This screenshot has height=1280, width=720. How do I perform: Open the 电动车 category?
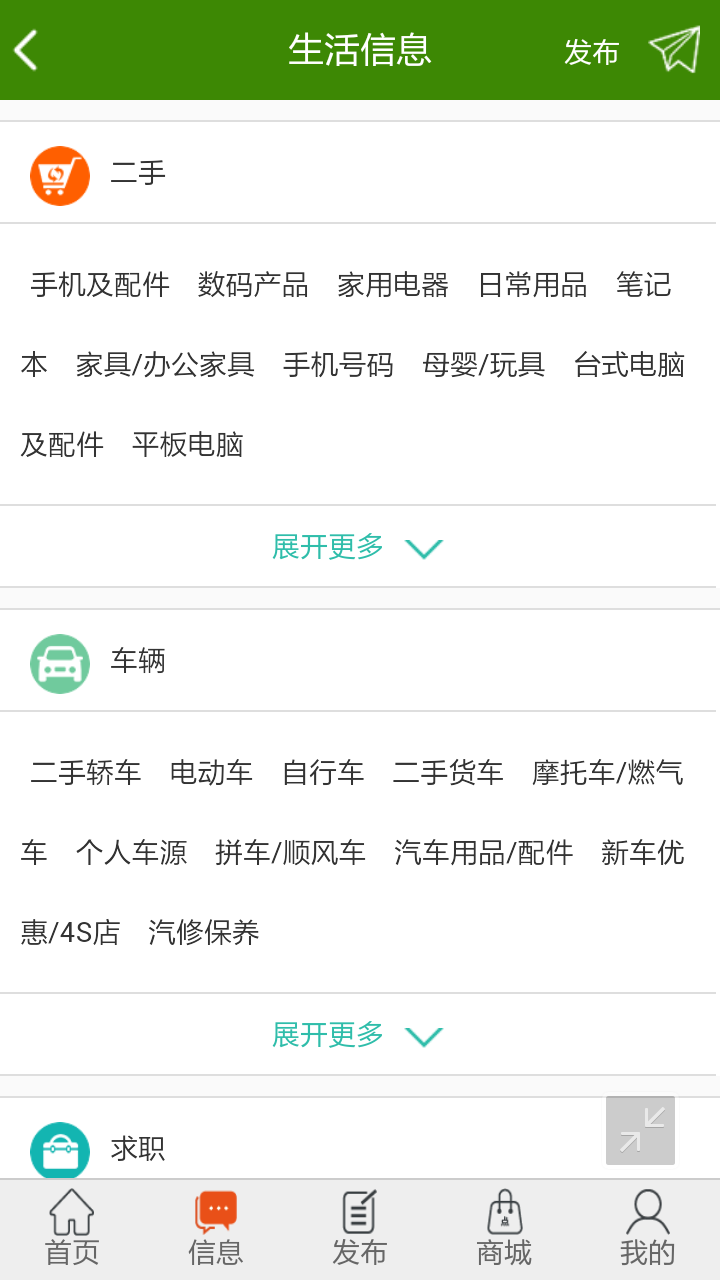tap(211, 773)
